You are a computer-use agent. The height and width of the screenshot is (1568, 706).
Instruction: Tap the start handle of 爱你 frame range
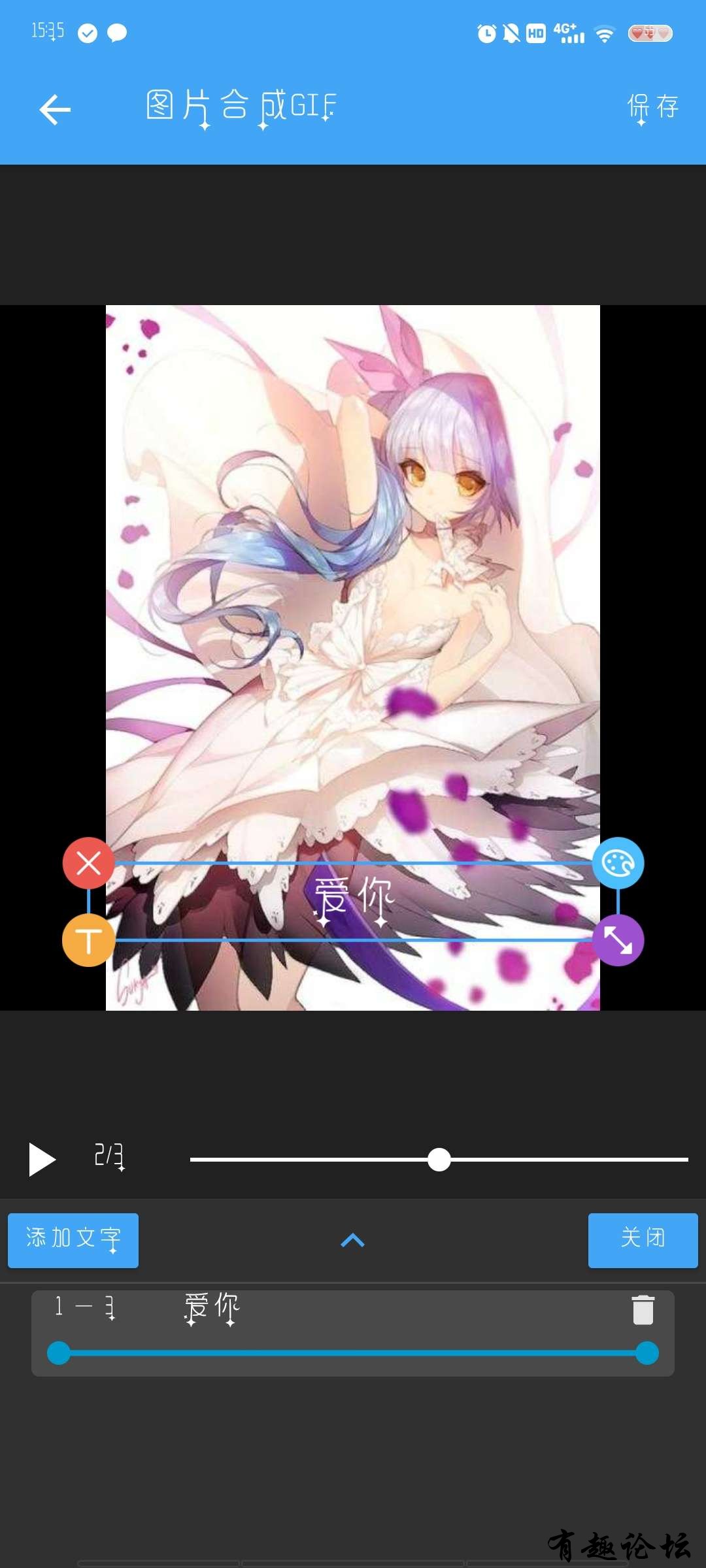point(59,1353)
